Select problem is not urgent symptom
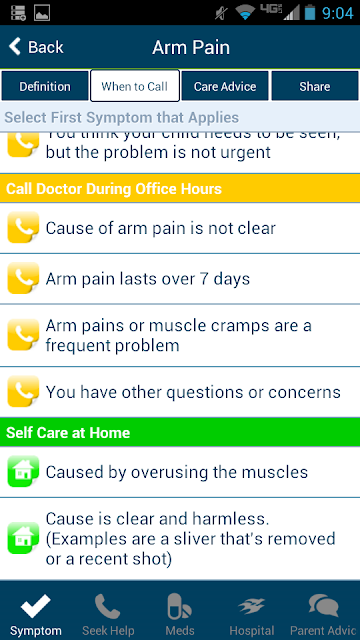Image resolution: width=360 pixels, height=640 pixels. (x=180, y=152)
